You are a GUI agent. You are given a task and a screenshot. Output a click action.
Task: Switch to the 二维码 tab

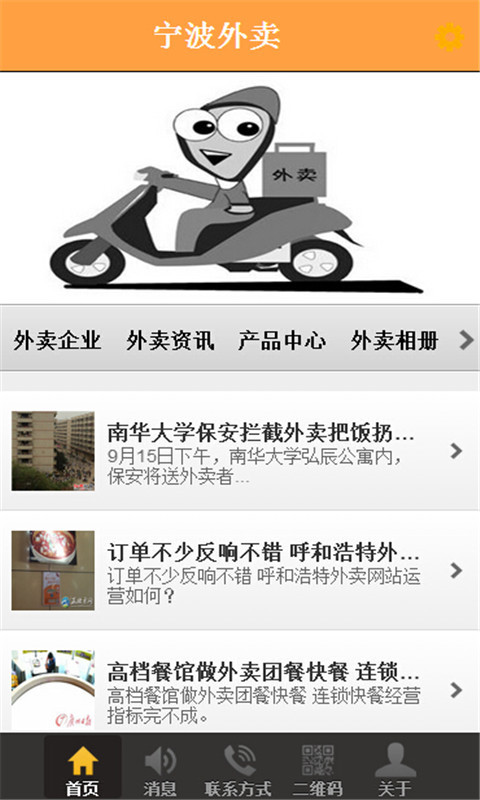point(317,767)
